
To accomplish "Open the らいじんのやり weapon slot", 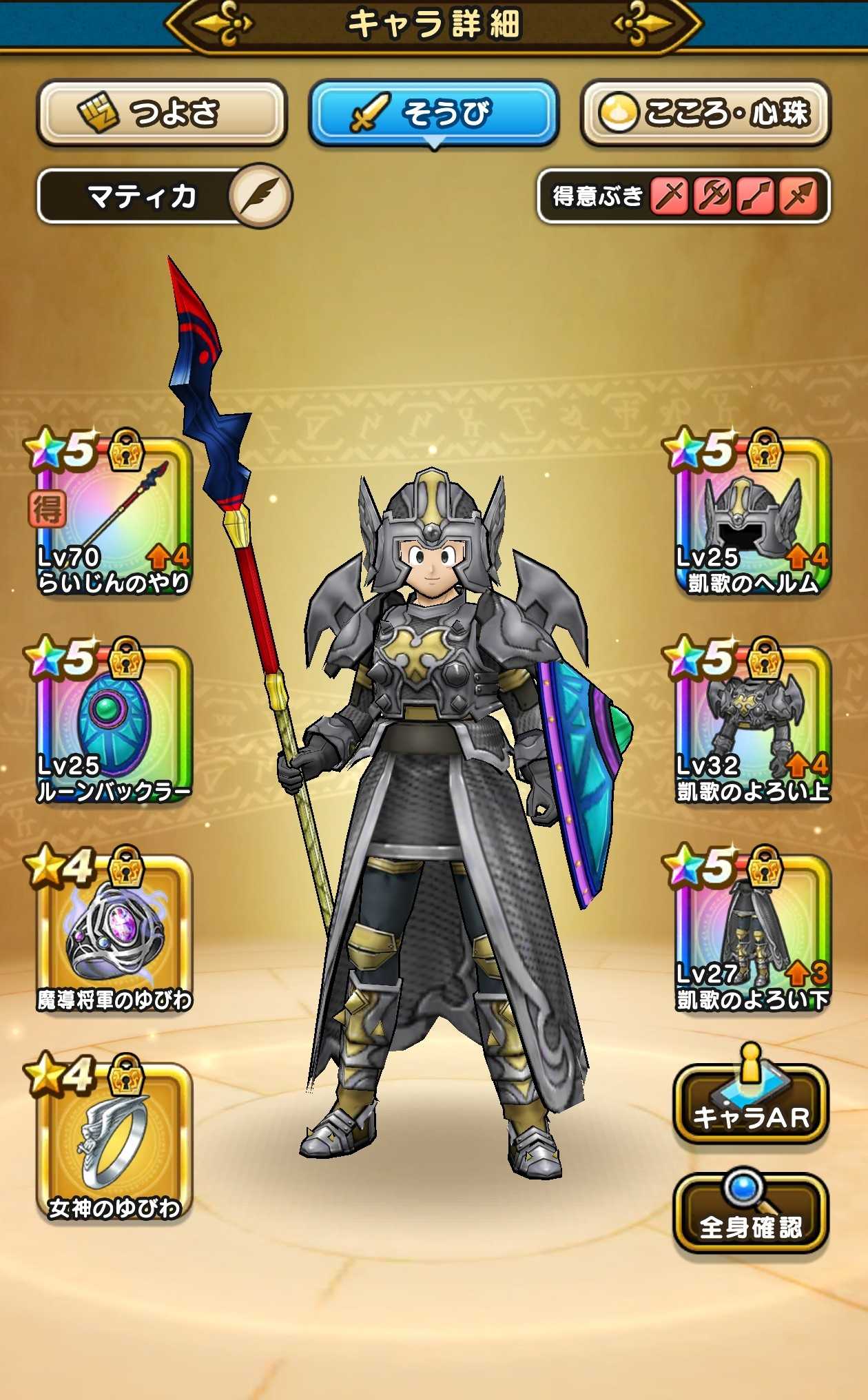I will [110, 513].
